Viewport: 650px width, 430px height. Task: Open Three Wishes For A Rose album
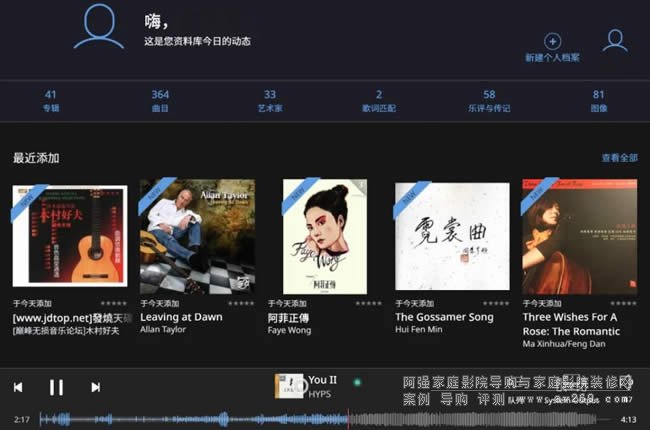[579, 236]
